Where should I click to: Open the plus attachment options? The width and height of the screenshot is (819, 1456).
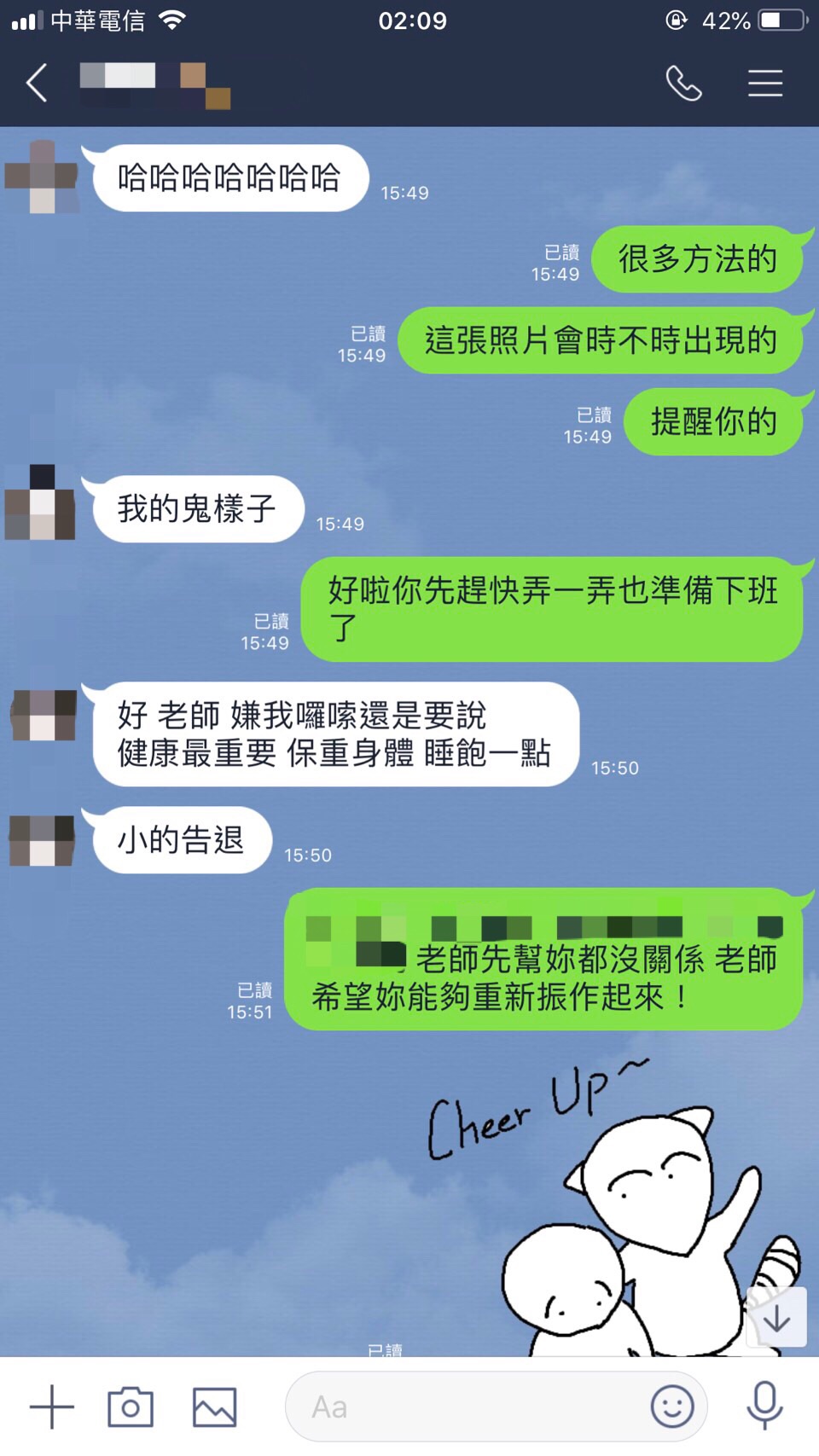52,1407
